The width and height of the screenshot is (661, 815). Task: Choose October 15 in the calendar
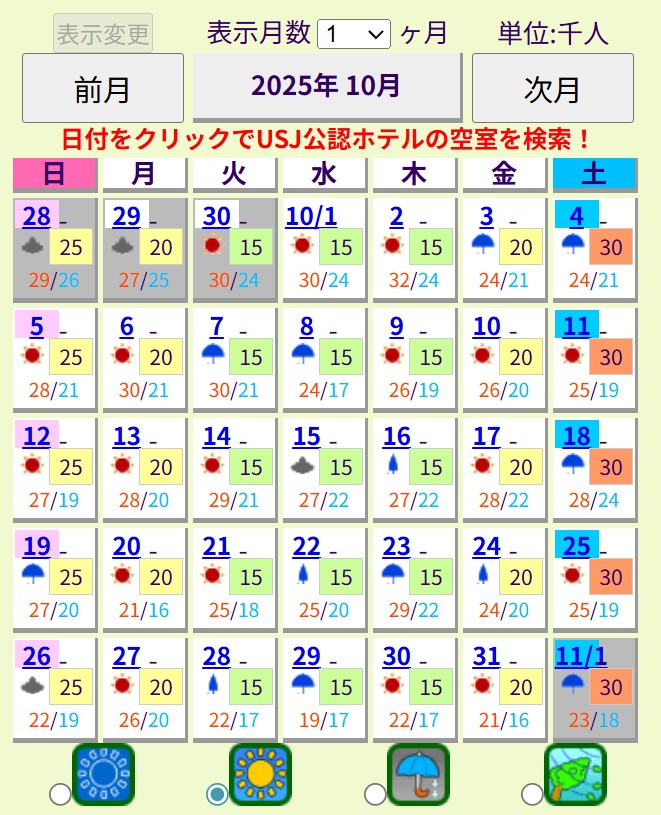pyautogui.click(x=307, y=437)
